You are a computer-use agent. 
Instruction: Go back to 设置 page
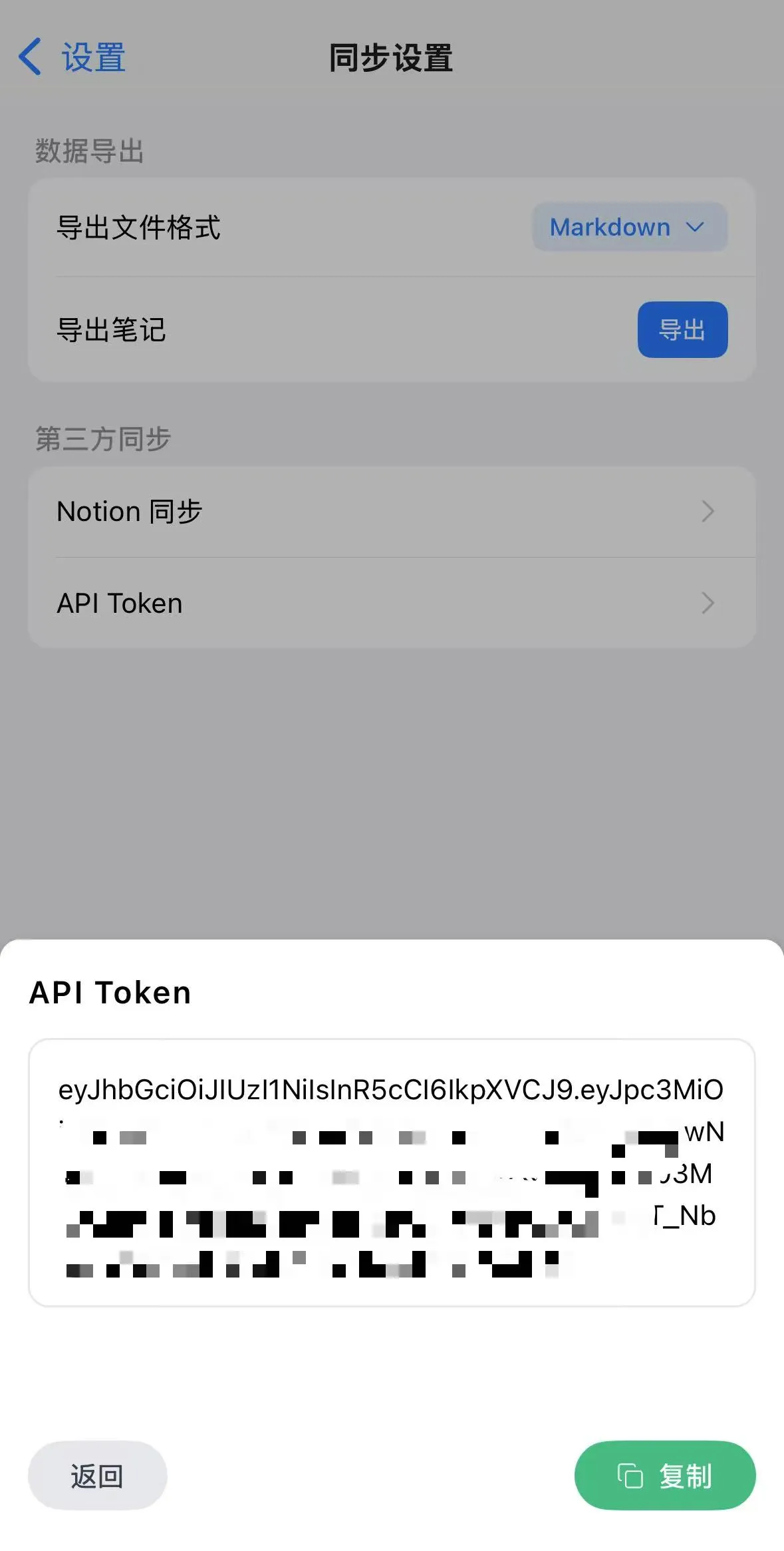pos(72,57)
